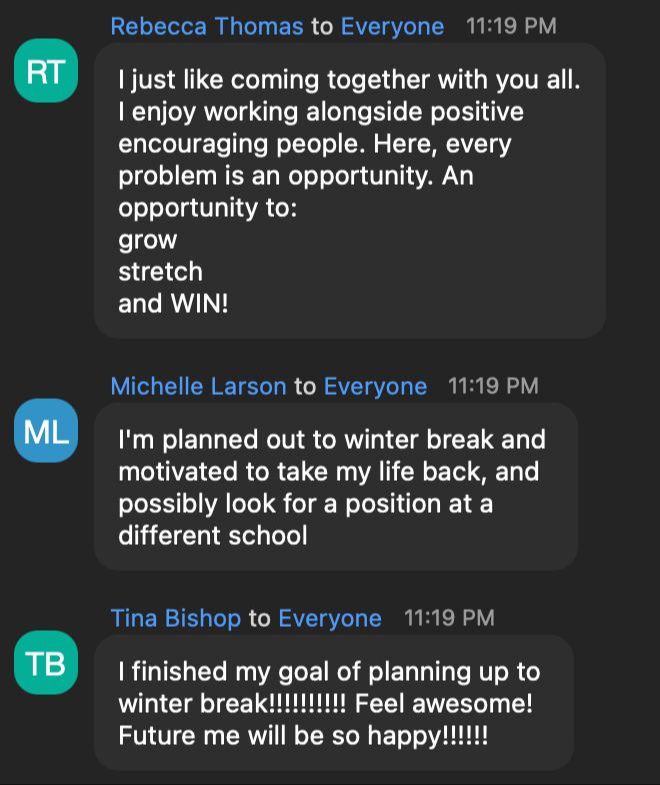Select Tina Bishop's TB avatar
Screen dimensions: 660x785
click(x=45, y=663)
